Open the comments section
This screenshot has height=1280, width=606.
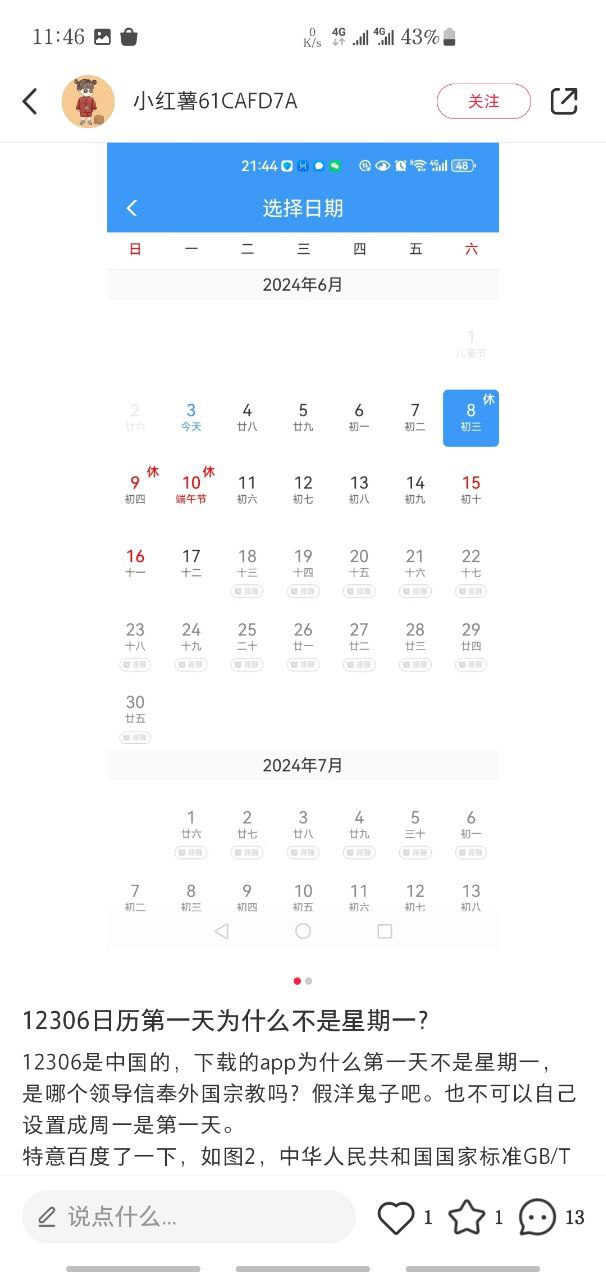pyautogui.click(x=538, y=1217)
